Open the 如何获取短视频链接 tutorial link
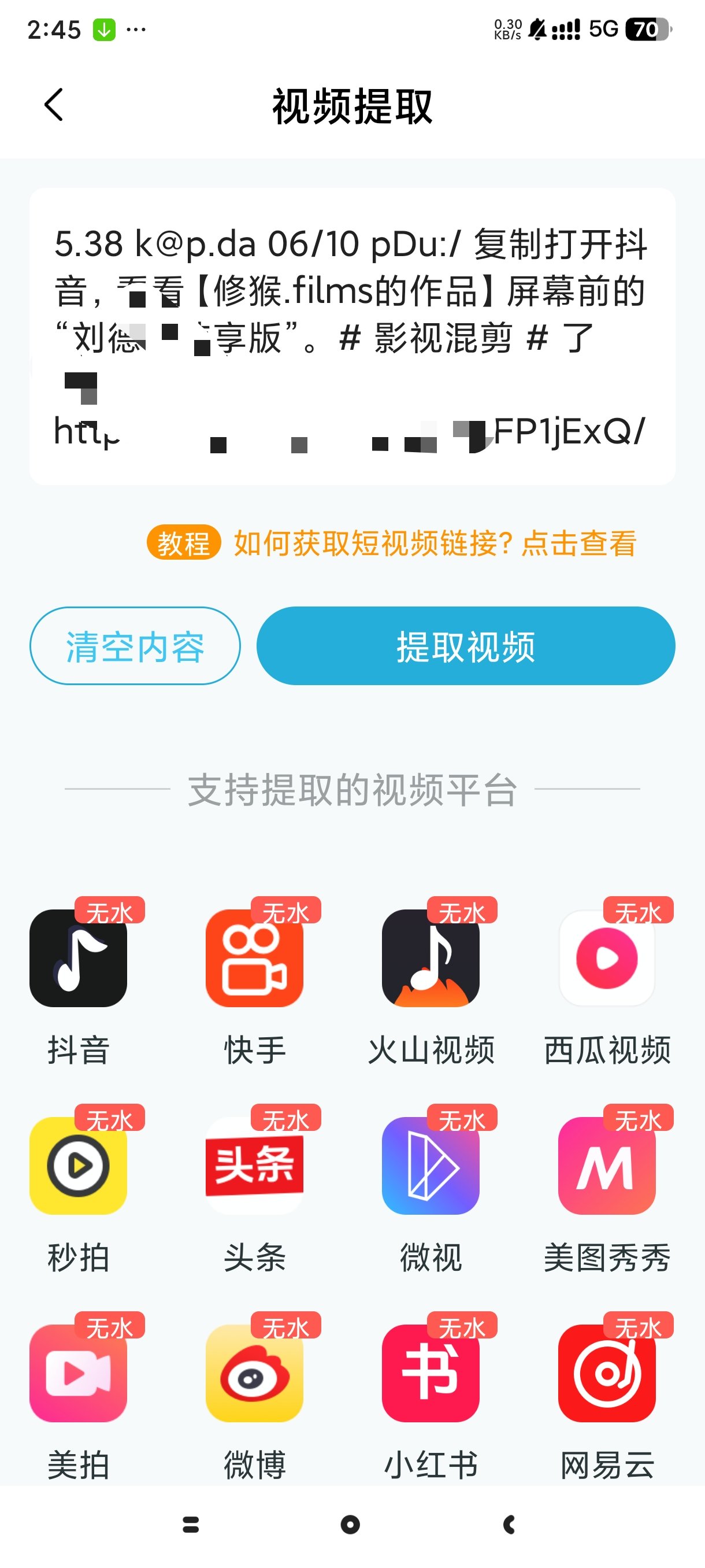Viewport: 705px width, 1568px height. click(x=435, y=542)
